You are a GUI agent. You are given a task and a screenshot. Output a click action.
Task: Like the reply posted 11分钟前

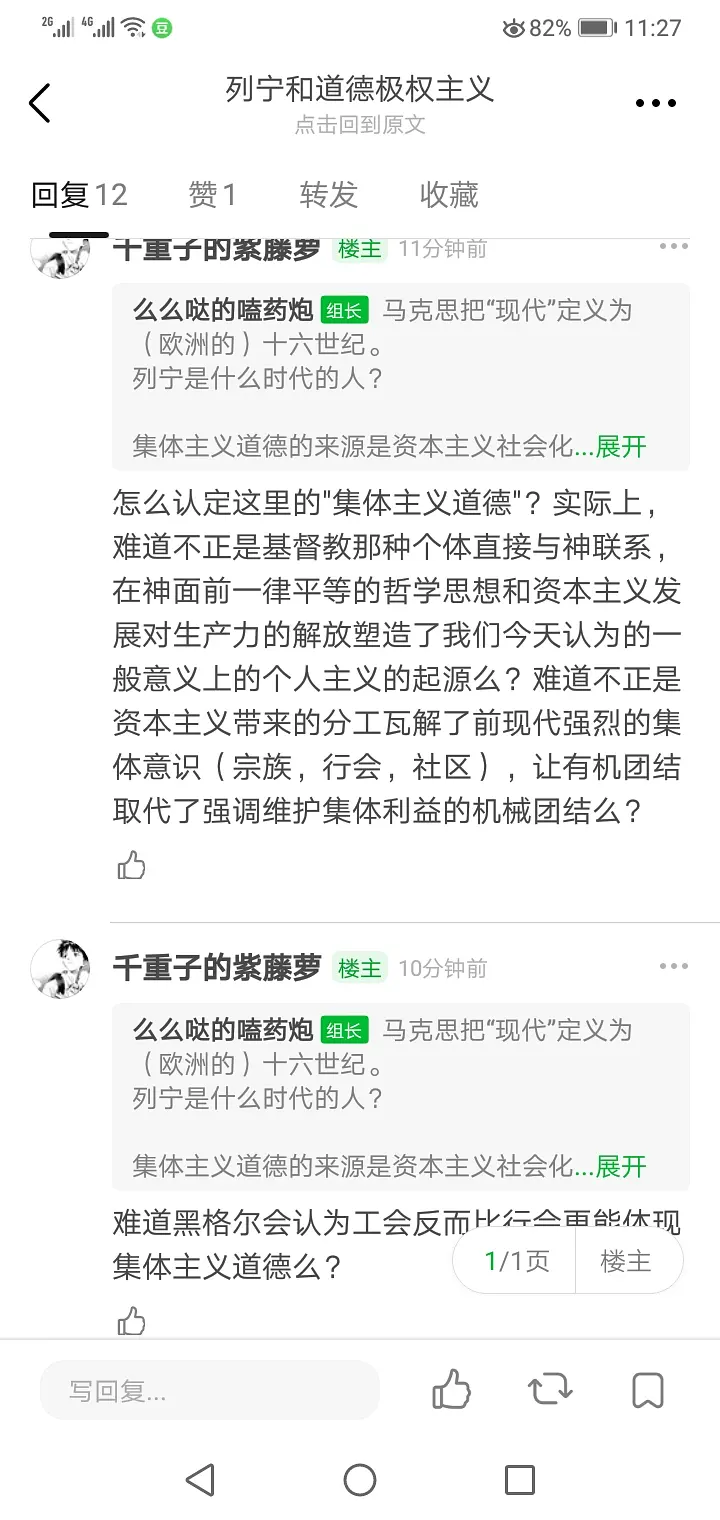click(132, 865)
